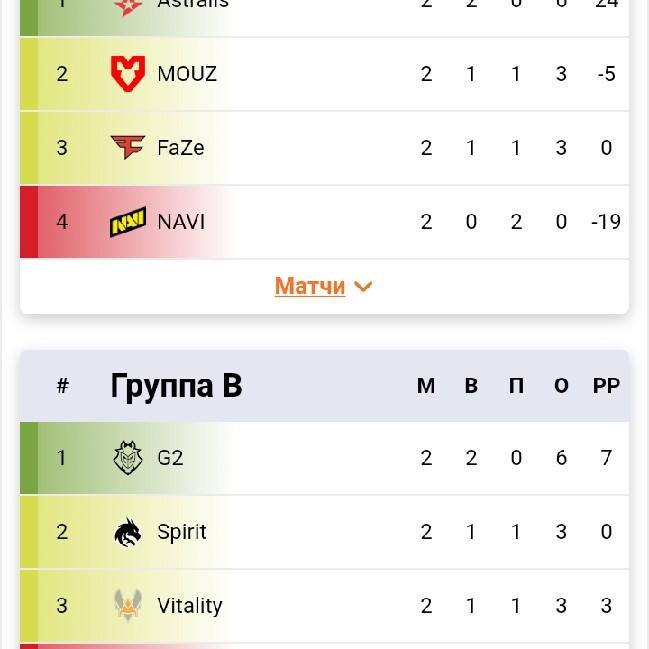The height and width of the screenshot is (649, 649).
Task: Open the G2 team page
Action: coord(170,458)
